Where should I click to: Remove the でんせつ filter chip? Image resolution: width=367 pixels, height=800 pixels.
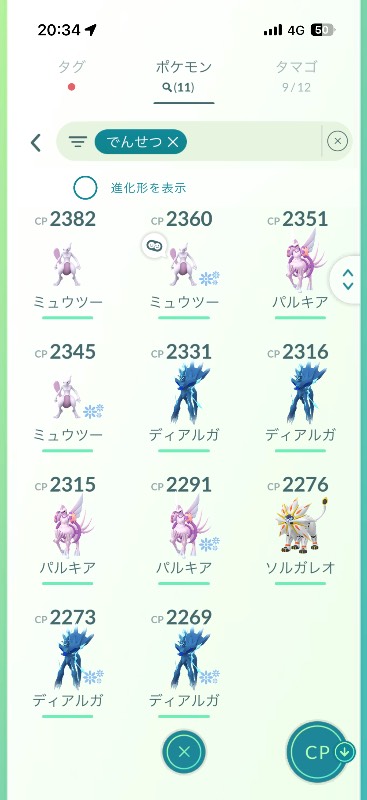(x=140, y=142)
